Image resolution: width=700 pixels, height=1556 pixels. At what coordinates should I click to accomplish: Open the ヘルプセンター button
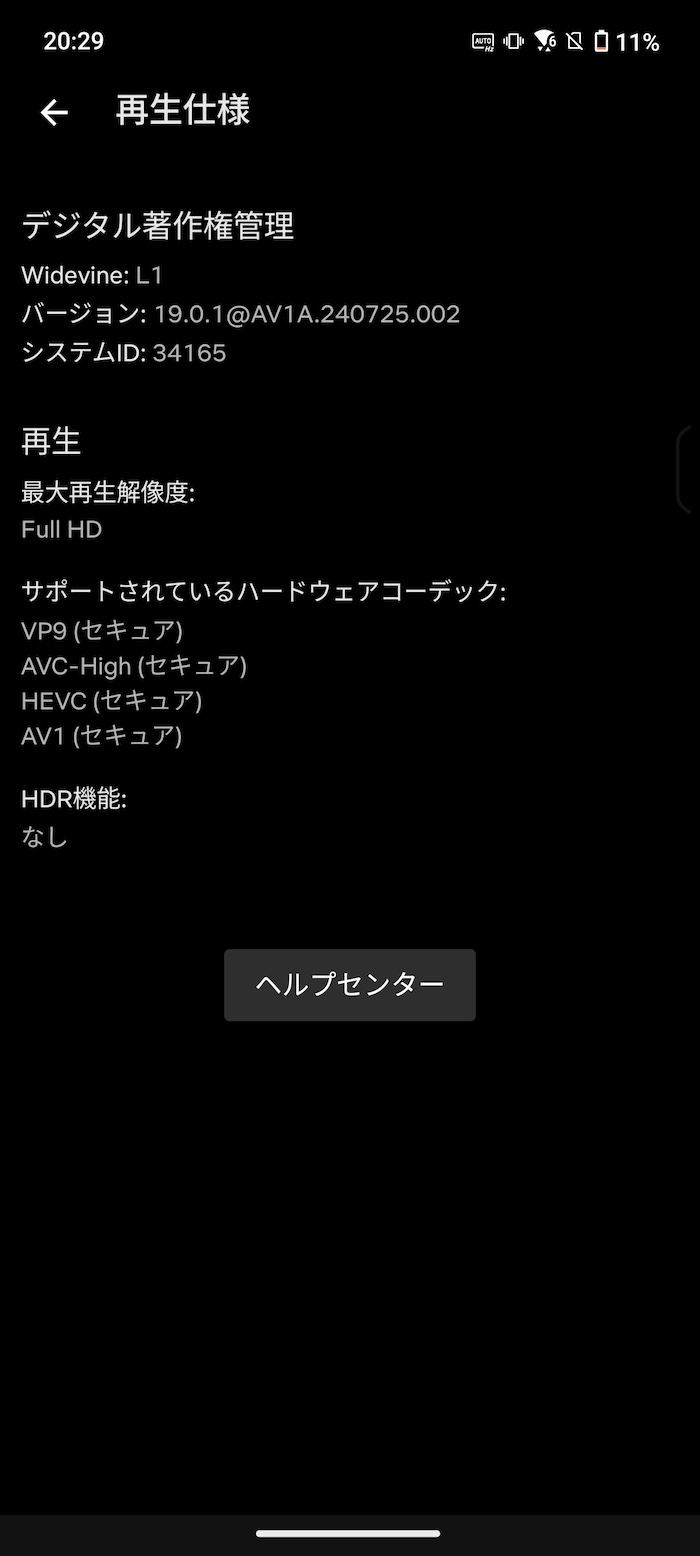(350, 985)
